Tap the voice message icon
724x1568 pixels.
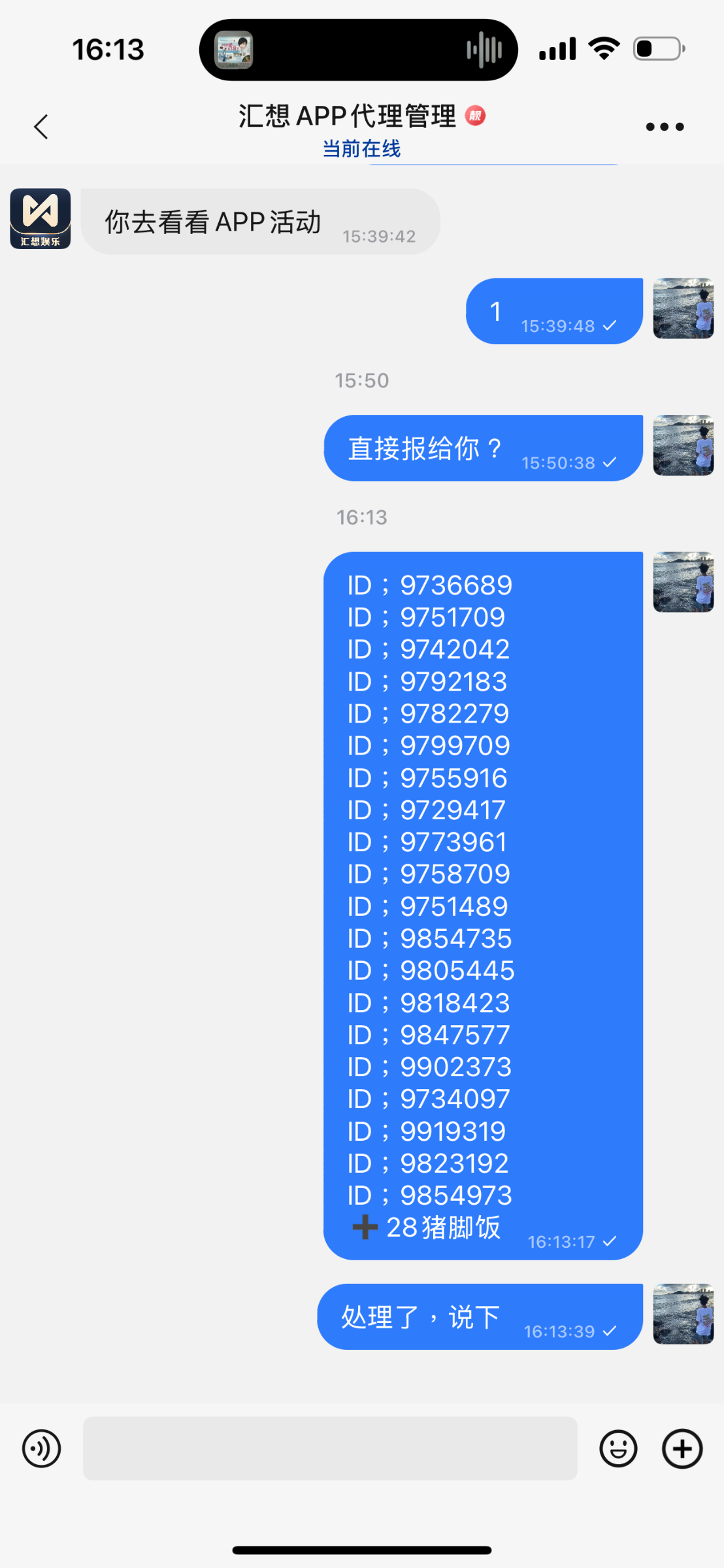coord(41,1448)
